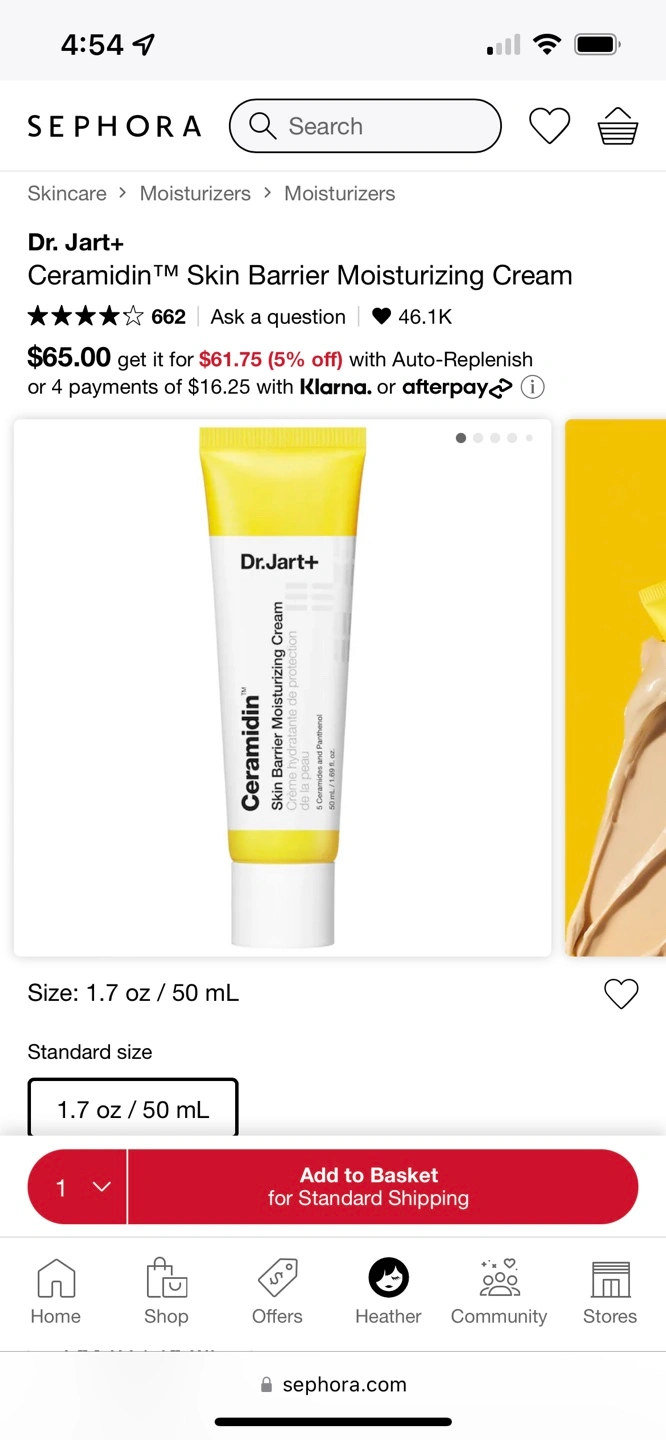Screen dimensions: 666x1440
Task: Open the Dr. Jart+ brand link
Action: [x=75, y=242]
